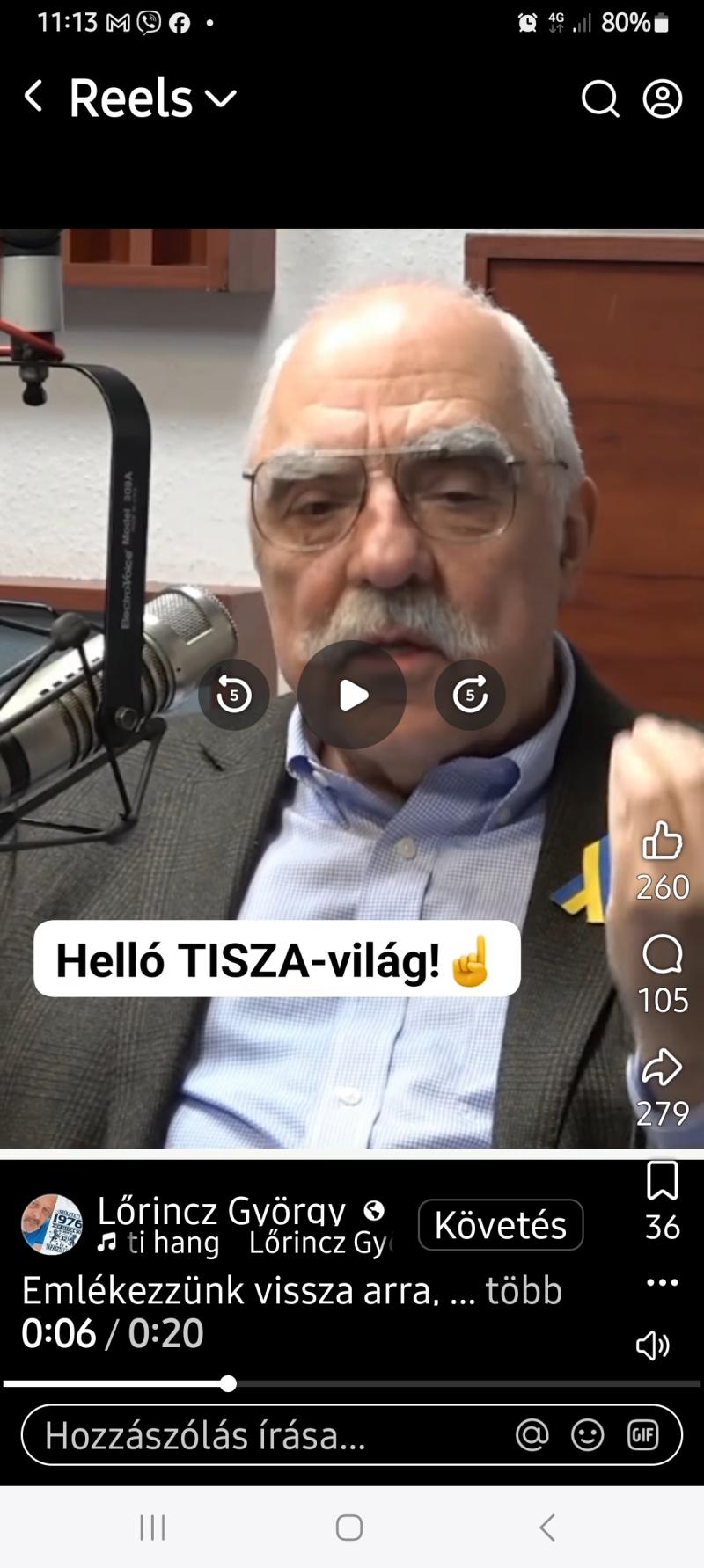
Task: Expand the caption with több
Action: 524,1290
